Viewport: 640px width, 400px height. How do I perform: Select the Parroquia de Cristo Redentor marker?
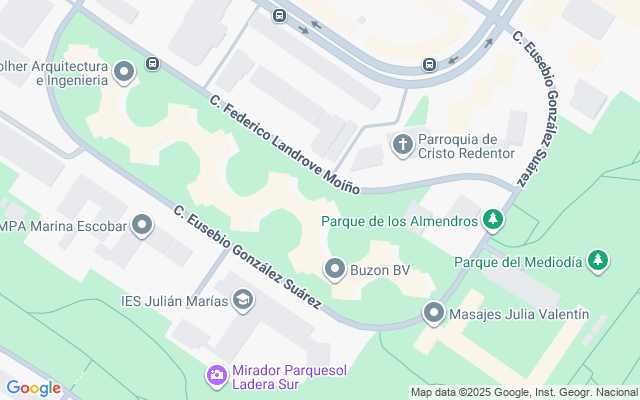click(x=403, y=146)
